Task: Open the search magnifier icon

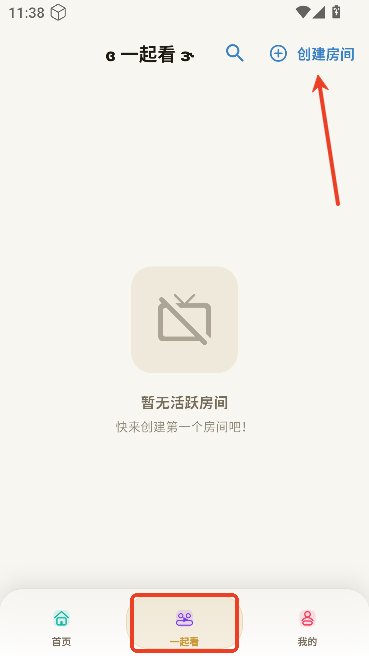Action: [235, 54]
